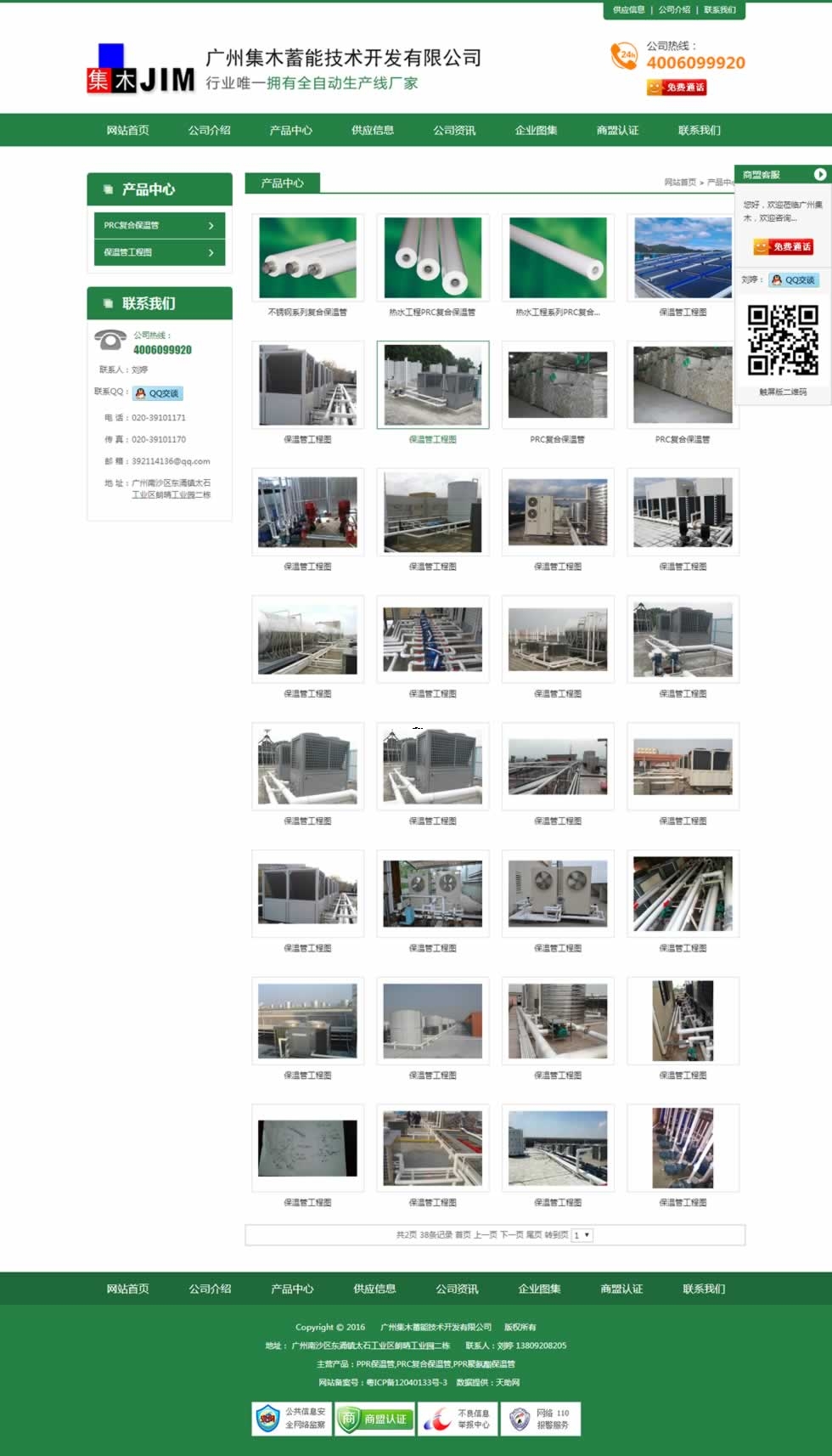Open 不锈钢系列复合保温管 product tile
The height and width of the screenshot is (1456, 832).
(307, 257)
